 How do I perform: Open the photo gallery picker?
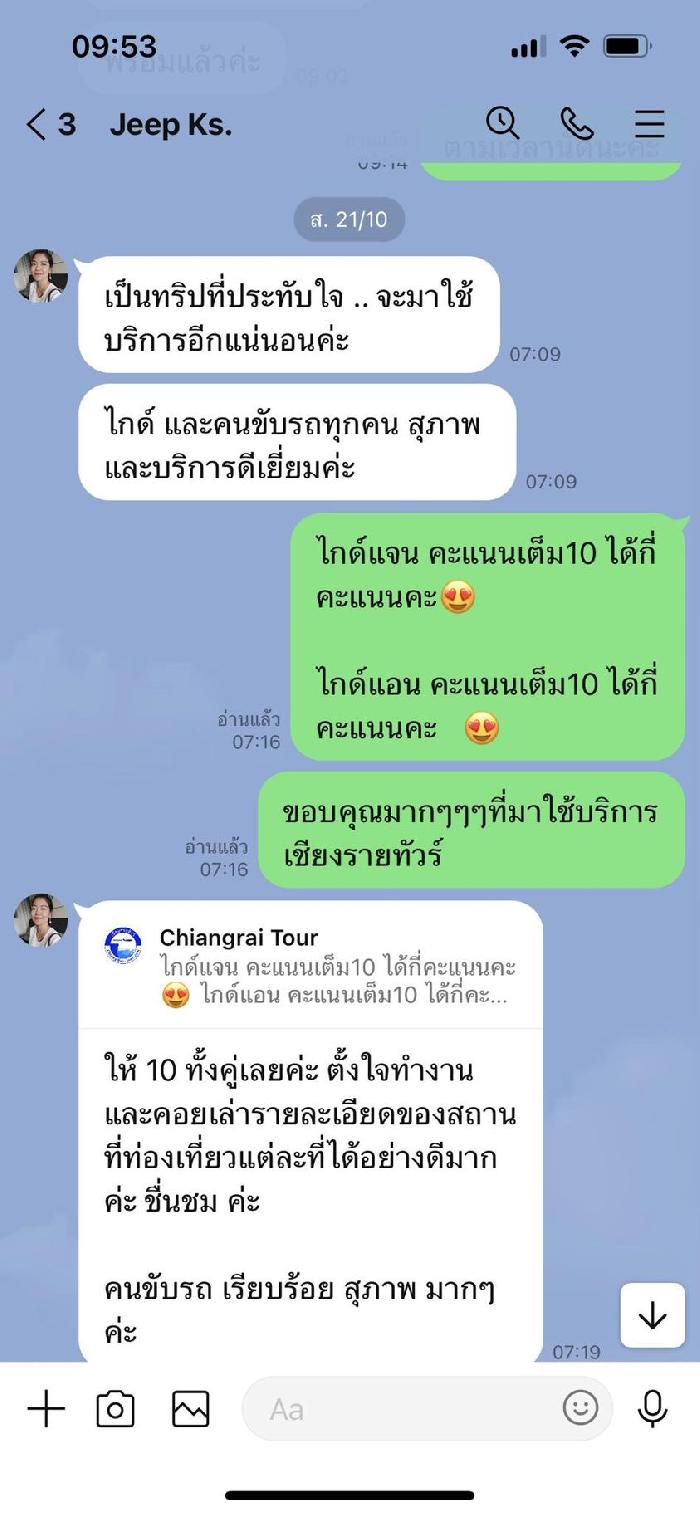click(x=190, y=1409)
